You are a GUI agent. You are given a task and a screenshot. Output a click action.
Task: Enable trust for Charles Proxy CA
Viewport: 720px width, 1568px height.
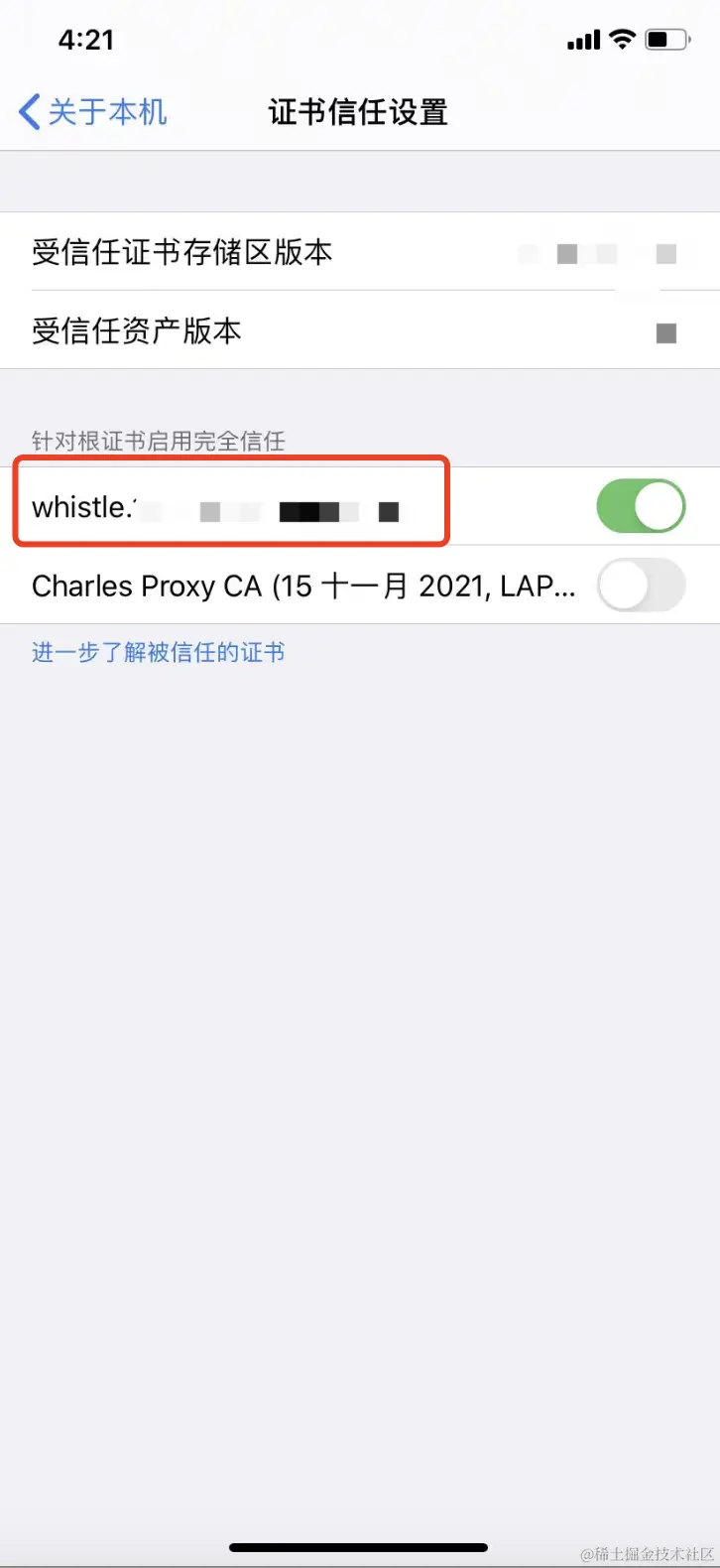coord(641,586)
